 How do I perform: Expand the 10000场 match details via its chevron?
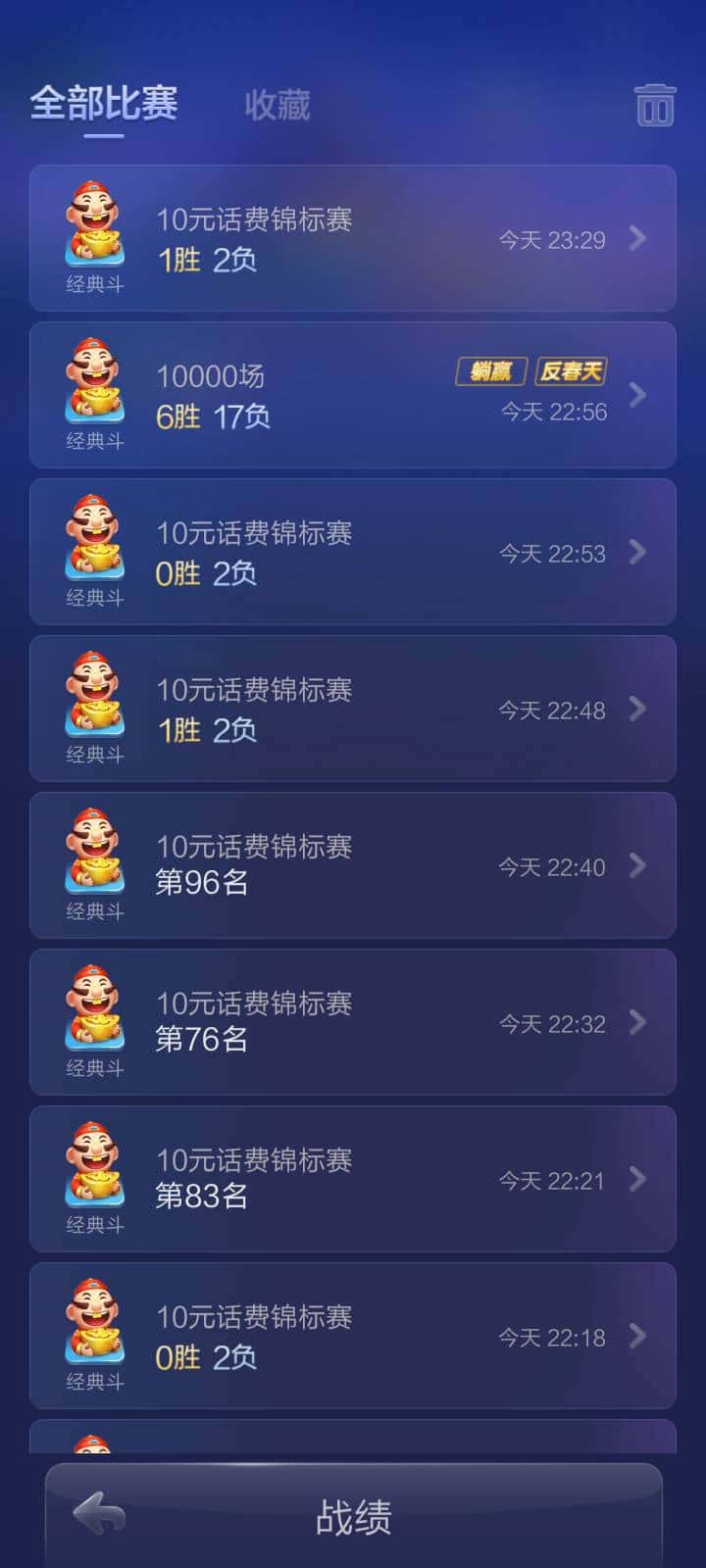(x=636, y=395)
